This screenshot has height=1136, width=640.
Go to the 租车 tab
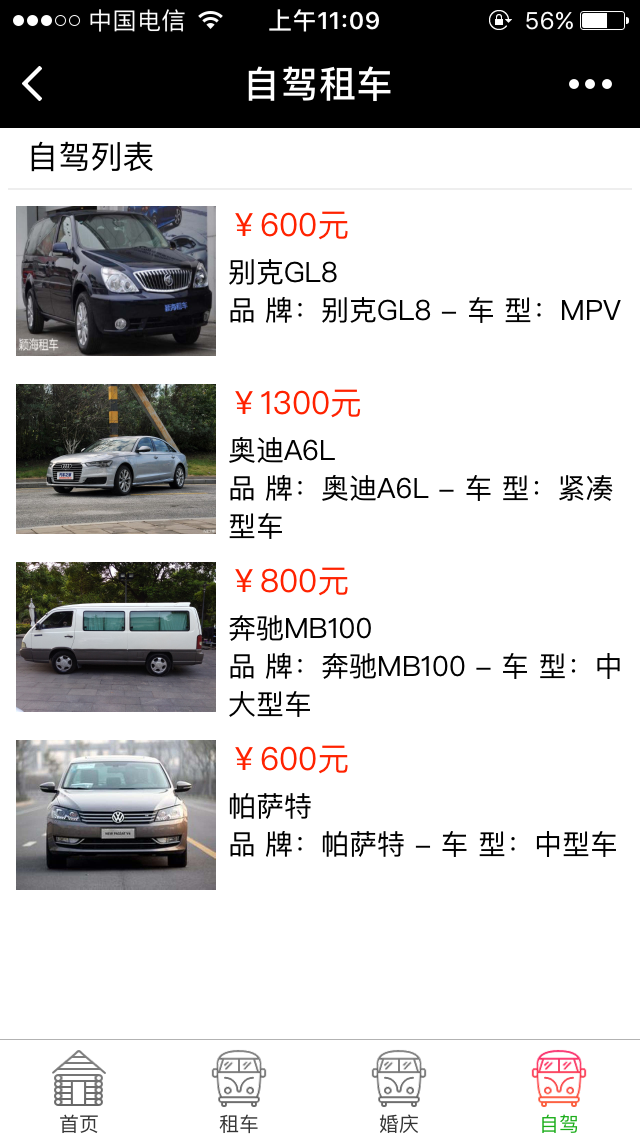coord(239,1091)
